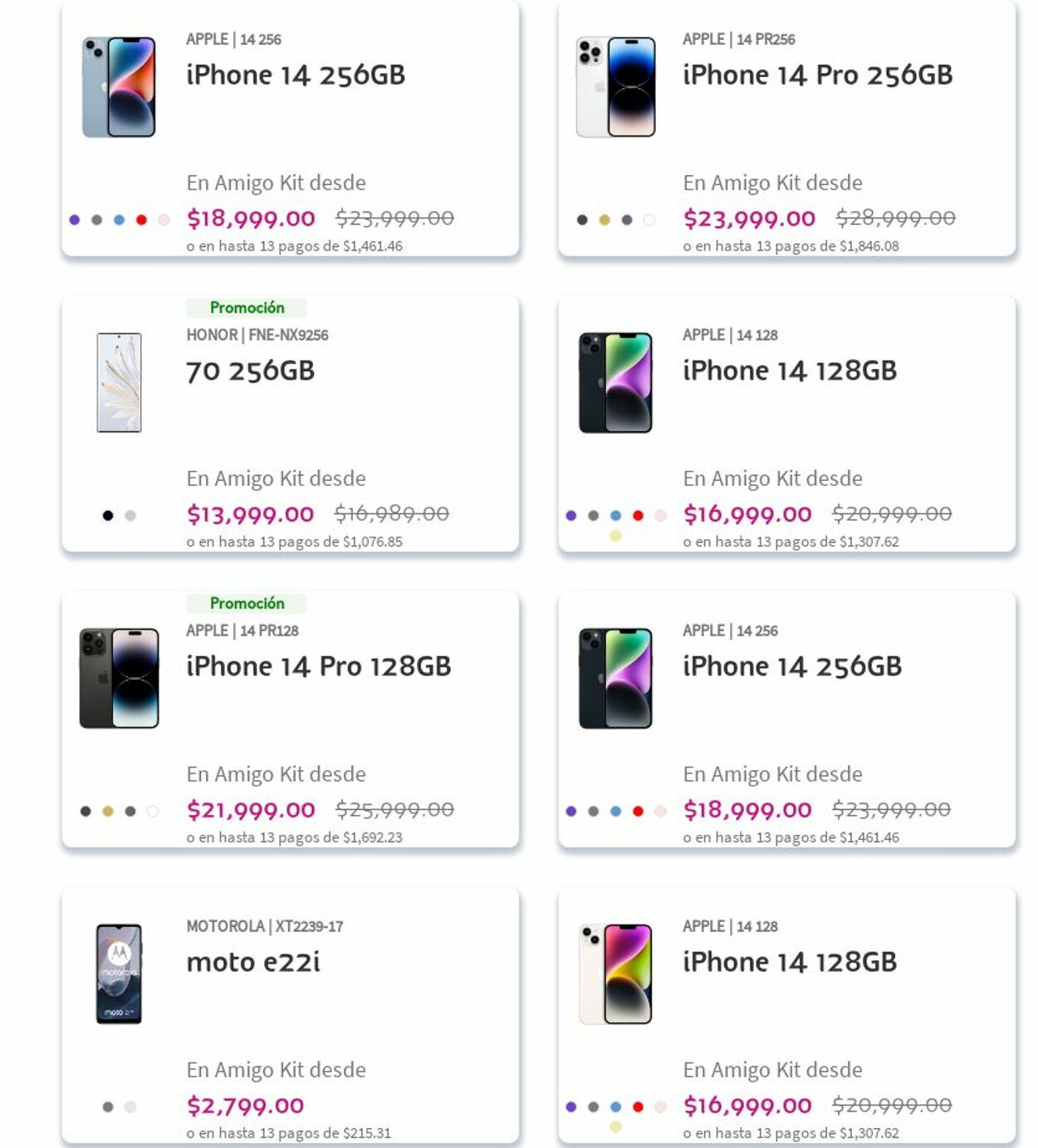Choose black color on iPhone 14 Pro 256GB
This screenshot has width=1038, height=1148.
(x=582, y=220)
